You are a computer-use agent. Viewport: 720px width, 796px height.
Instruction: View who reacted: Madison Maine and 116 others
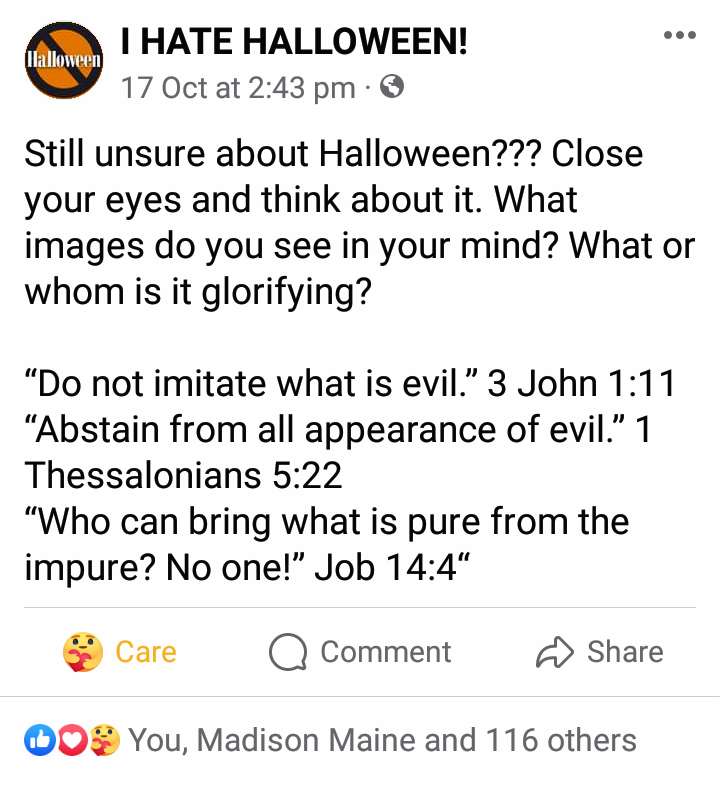381,740
